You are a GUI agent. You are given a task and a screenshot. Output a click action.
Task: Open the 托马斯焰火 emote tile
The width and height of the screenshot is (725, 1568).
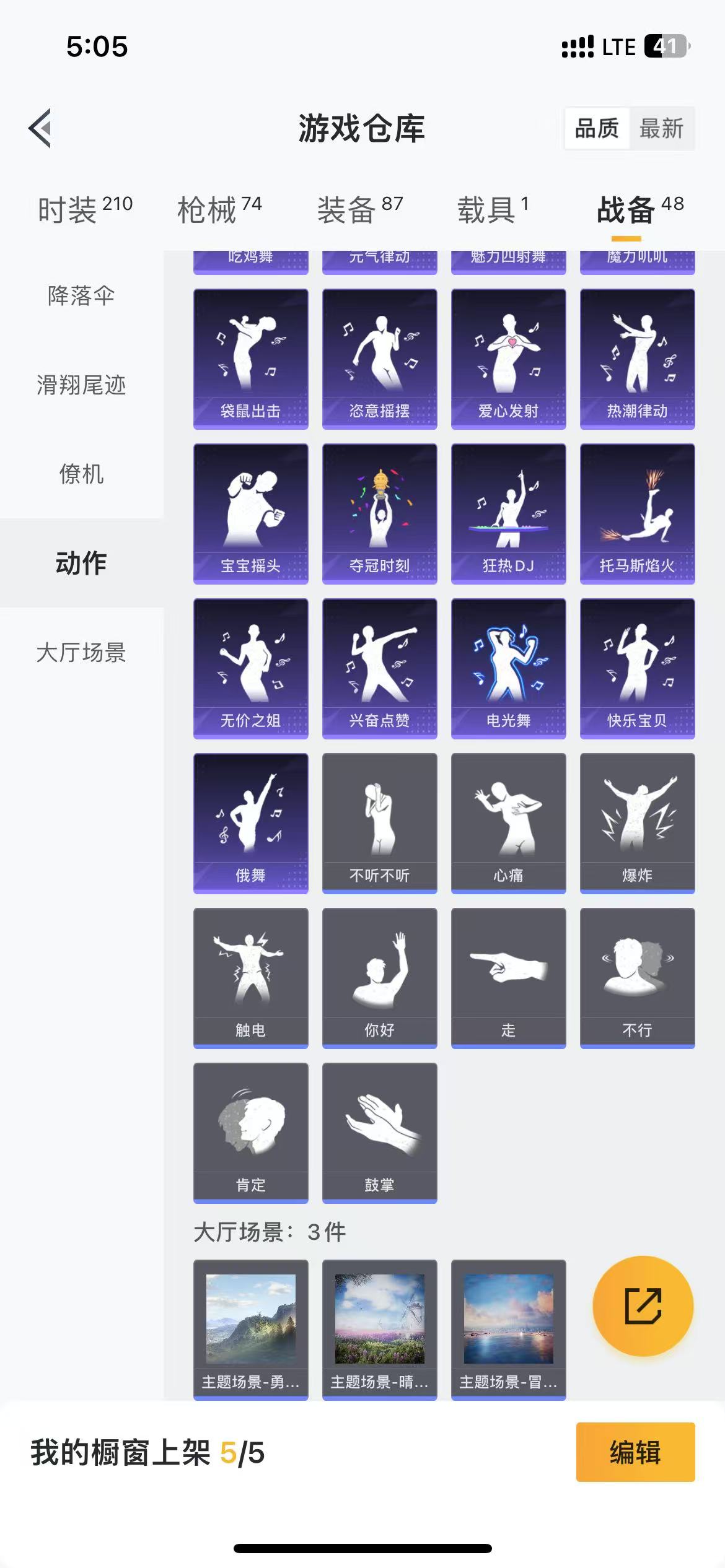[x=637, y=513]
